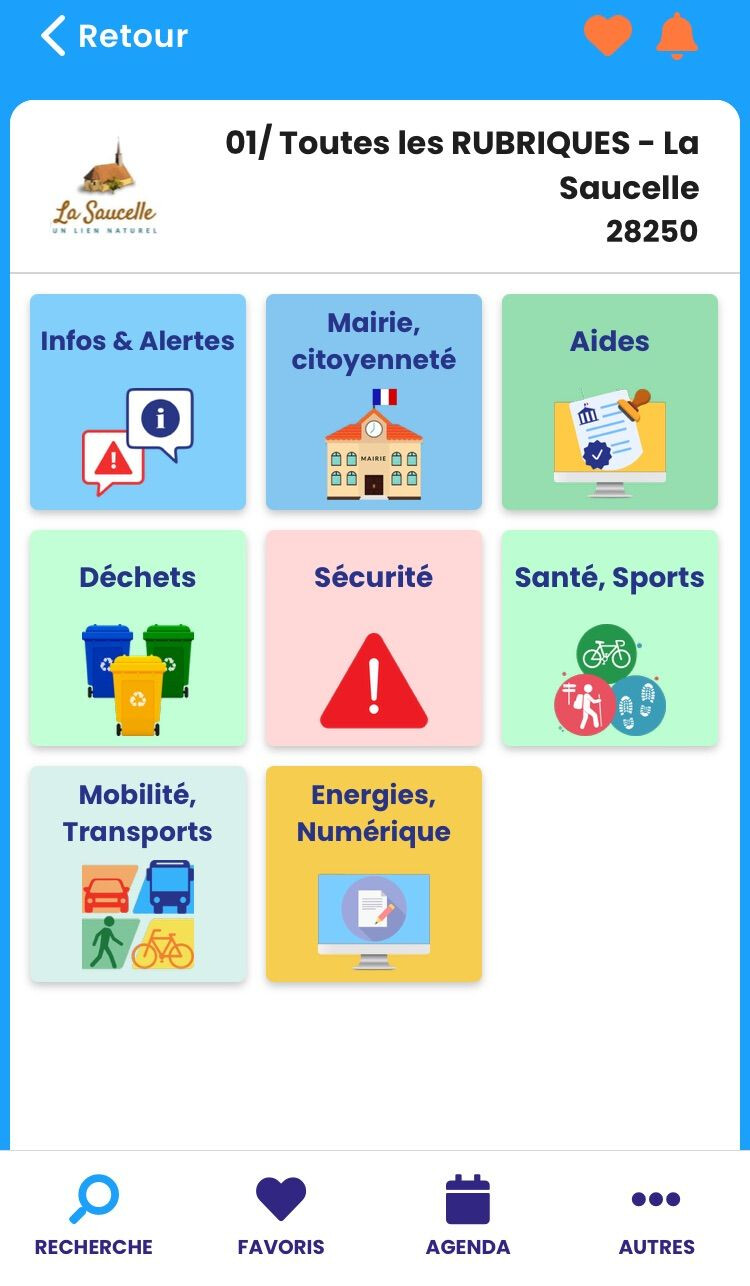This screenshot has height=1286, width=750.
Task: Open Santé, Sports section
Action: [610, 638]
